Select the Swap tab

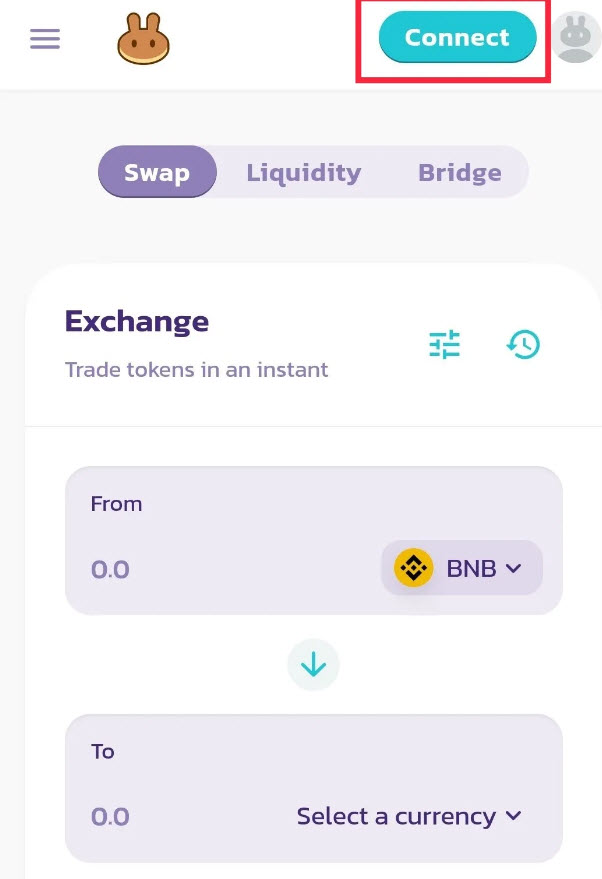[x=157, y=172]
